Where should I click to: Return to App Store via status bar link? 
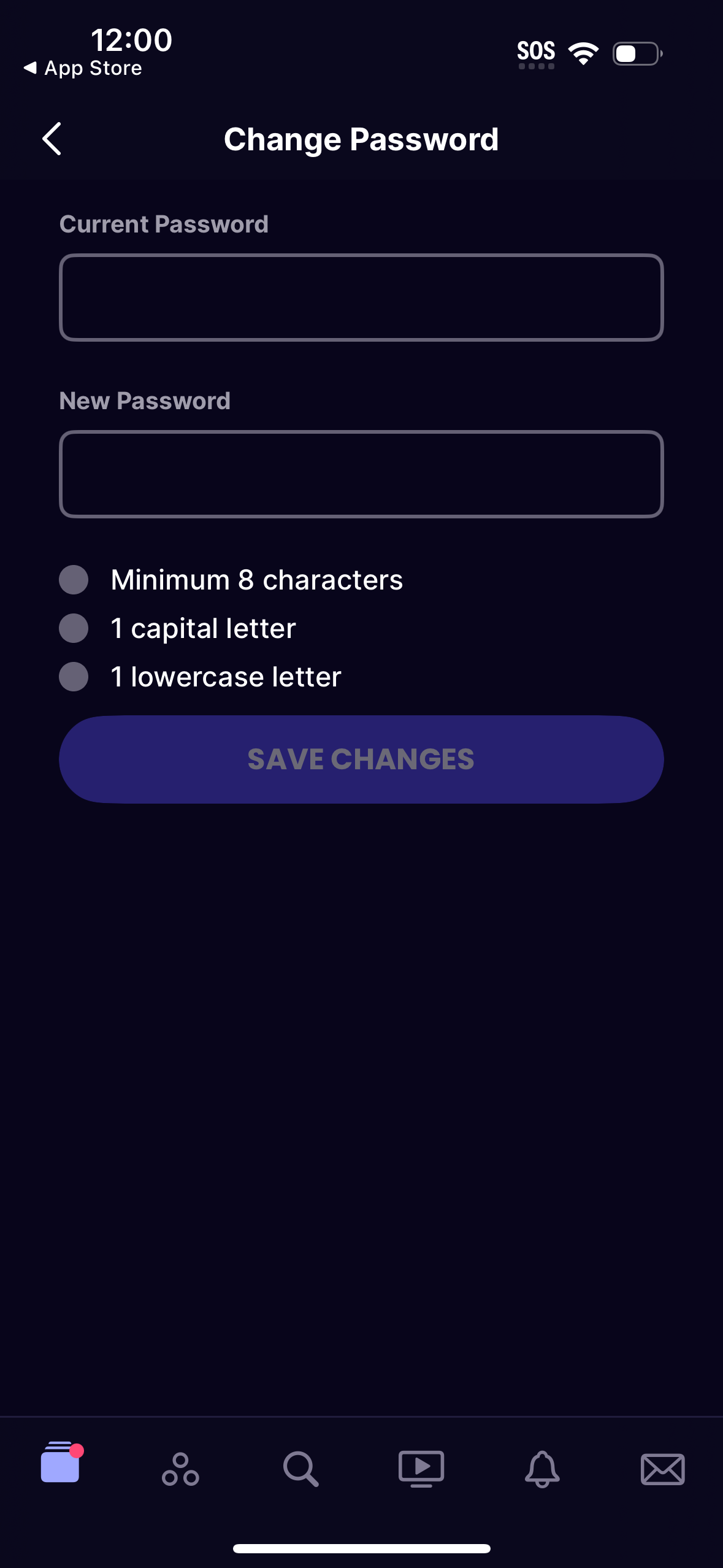(83, 67)
